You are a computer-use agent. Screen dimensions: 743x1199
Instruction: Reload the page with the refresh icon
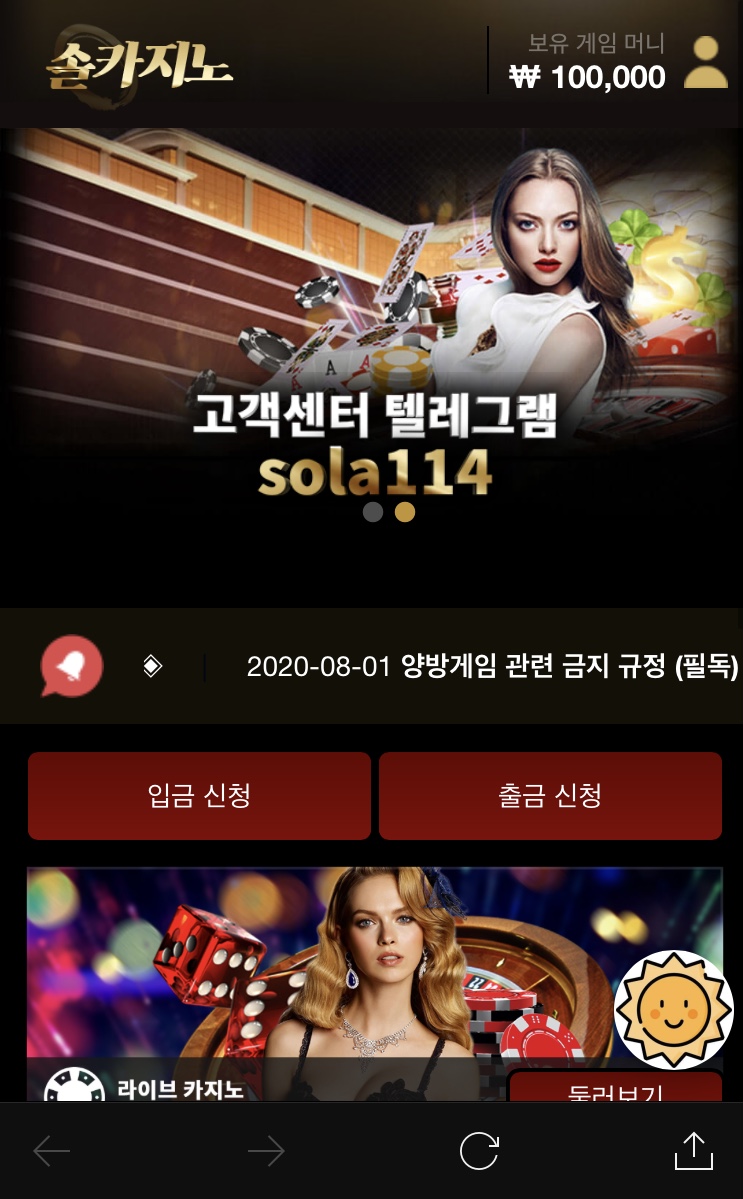pyautogui.click(x=479, y=1151)
